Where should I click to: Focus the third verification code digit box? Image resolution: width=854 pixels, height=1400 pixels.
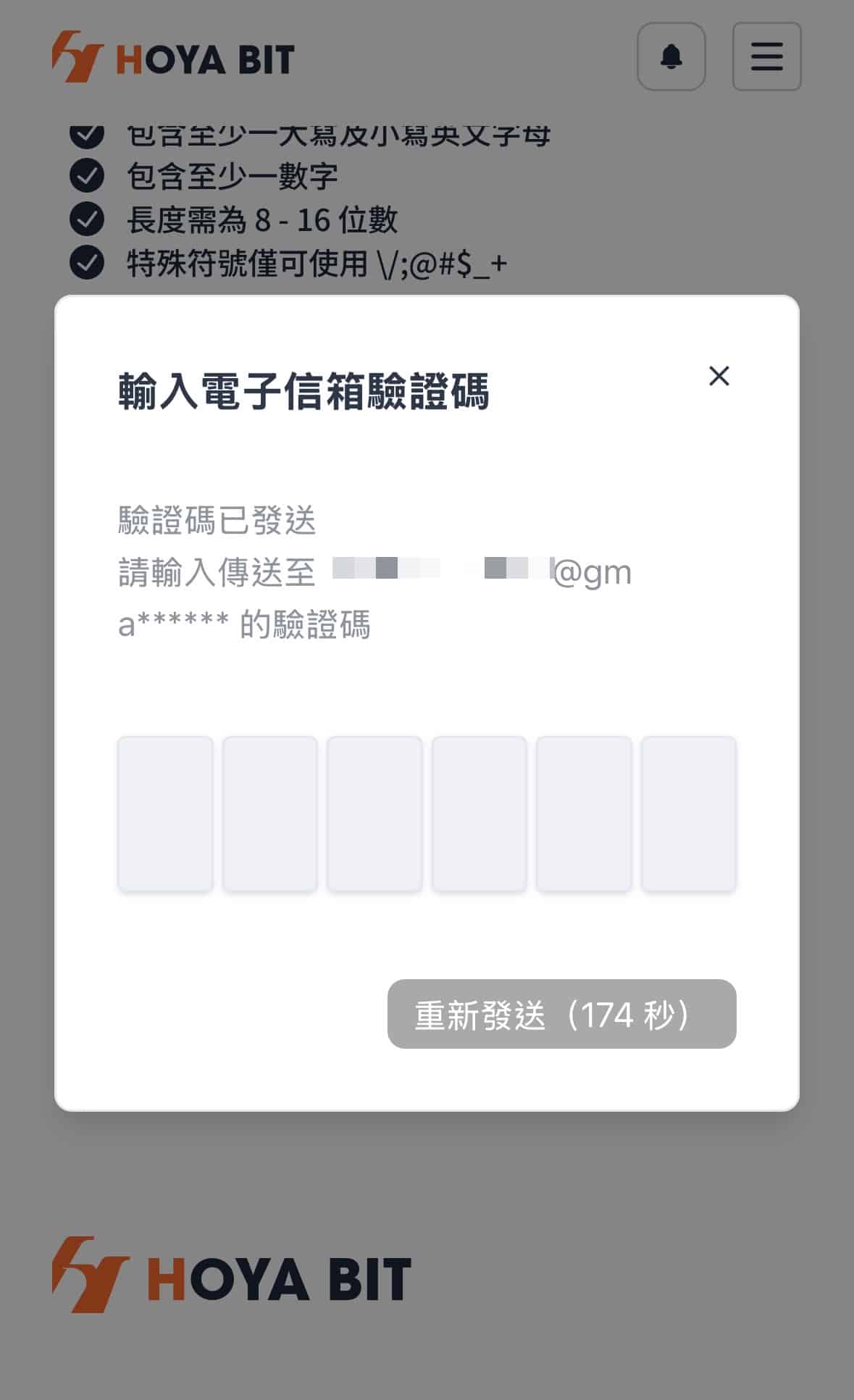(374, 813)
